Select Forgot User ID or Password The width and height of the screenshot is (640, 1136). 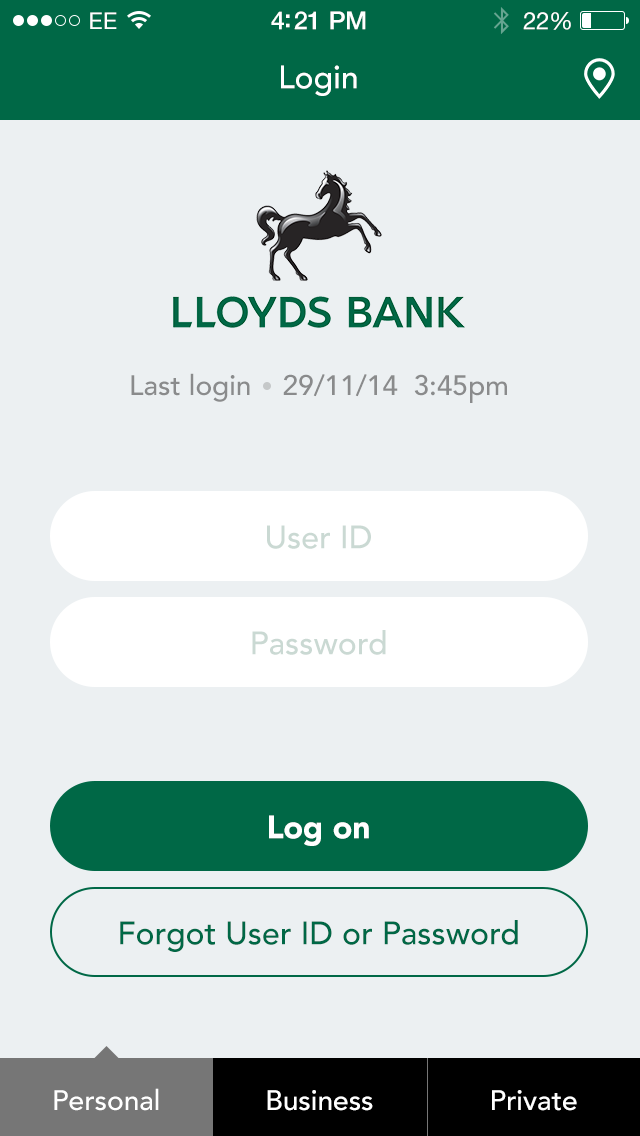[319, 933]
